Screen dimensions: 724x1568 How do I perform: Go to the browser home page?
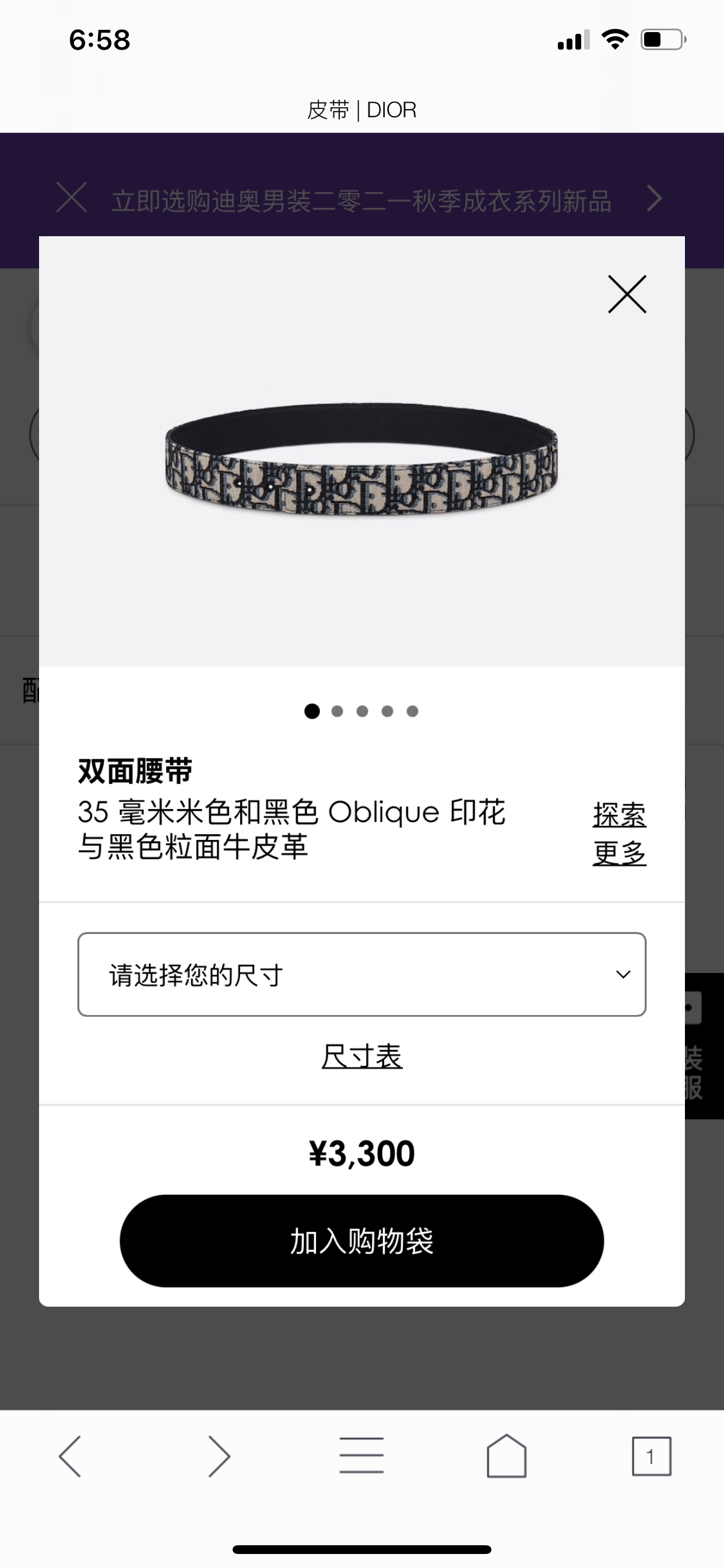(506, 1456)
